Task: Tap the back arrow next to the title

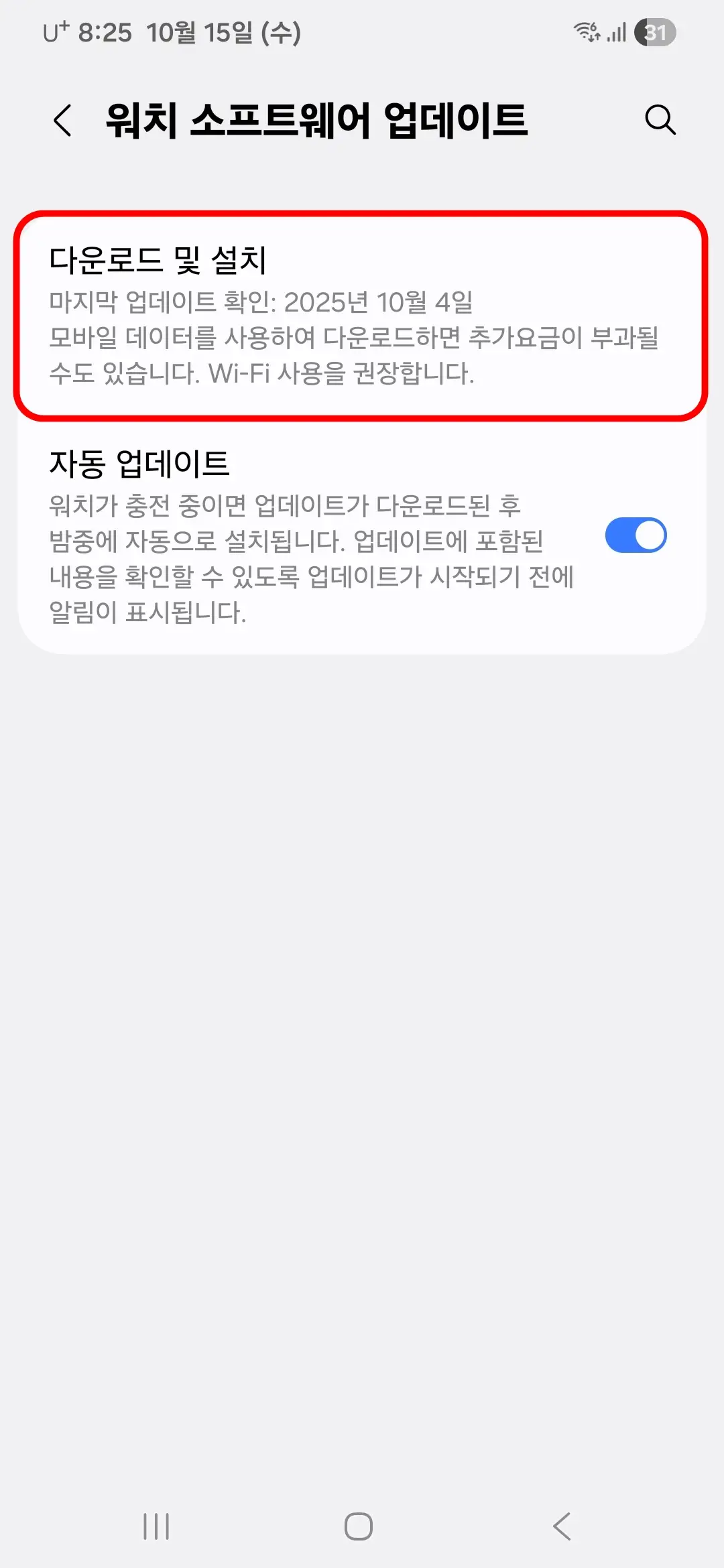Action: point(62,121)
